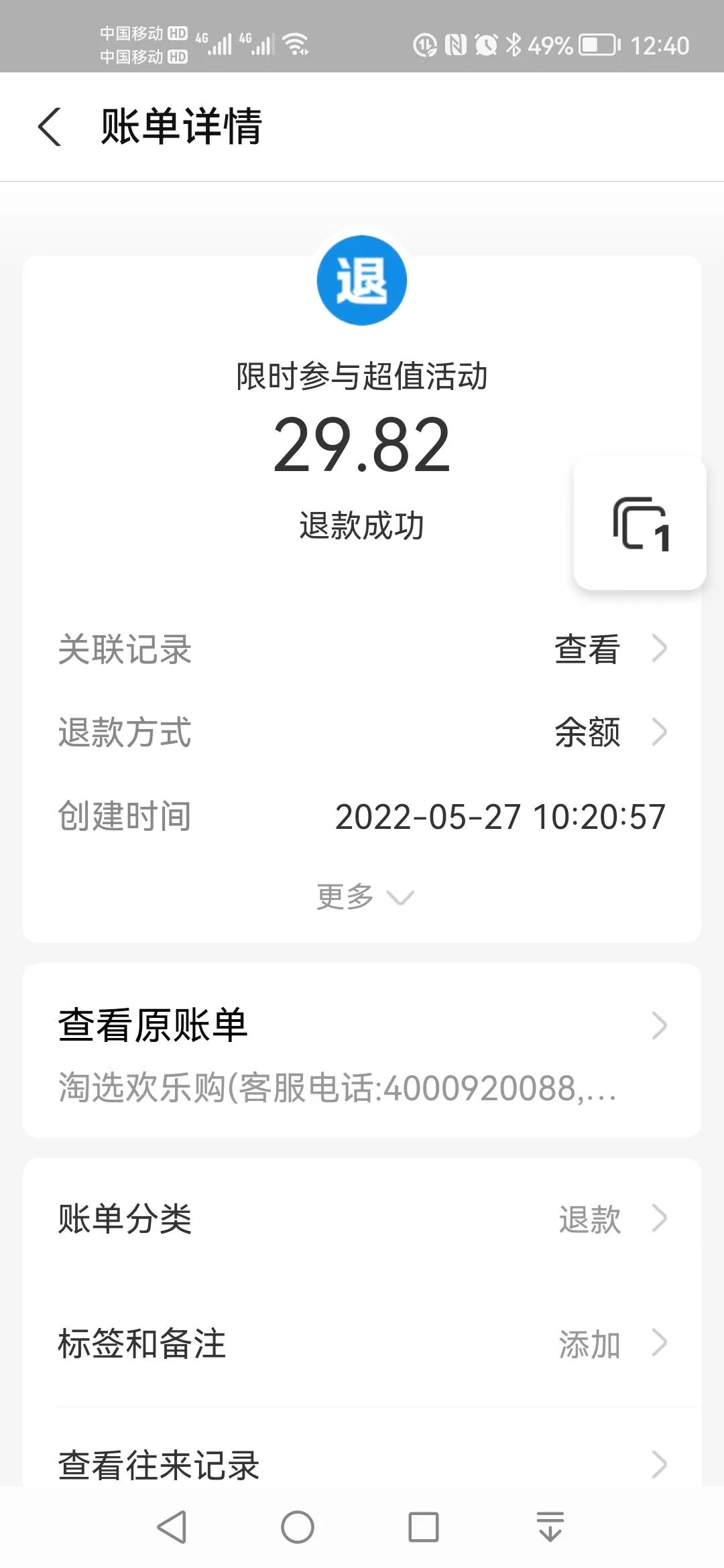The image size is (724, 1568).
Task: Tap the Bluetooth icon in status bar
Action: tap(514, 42)
